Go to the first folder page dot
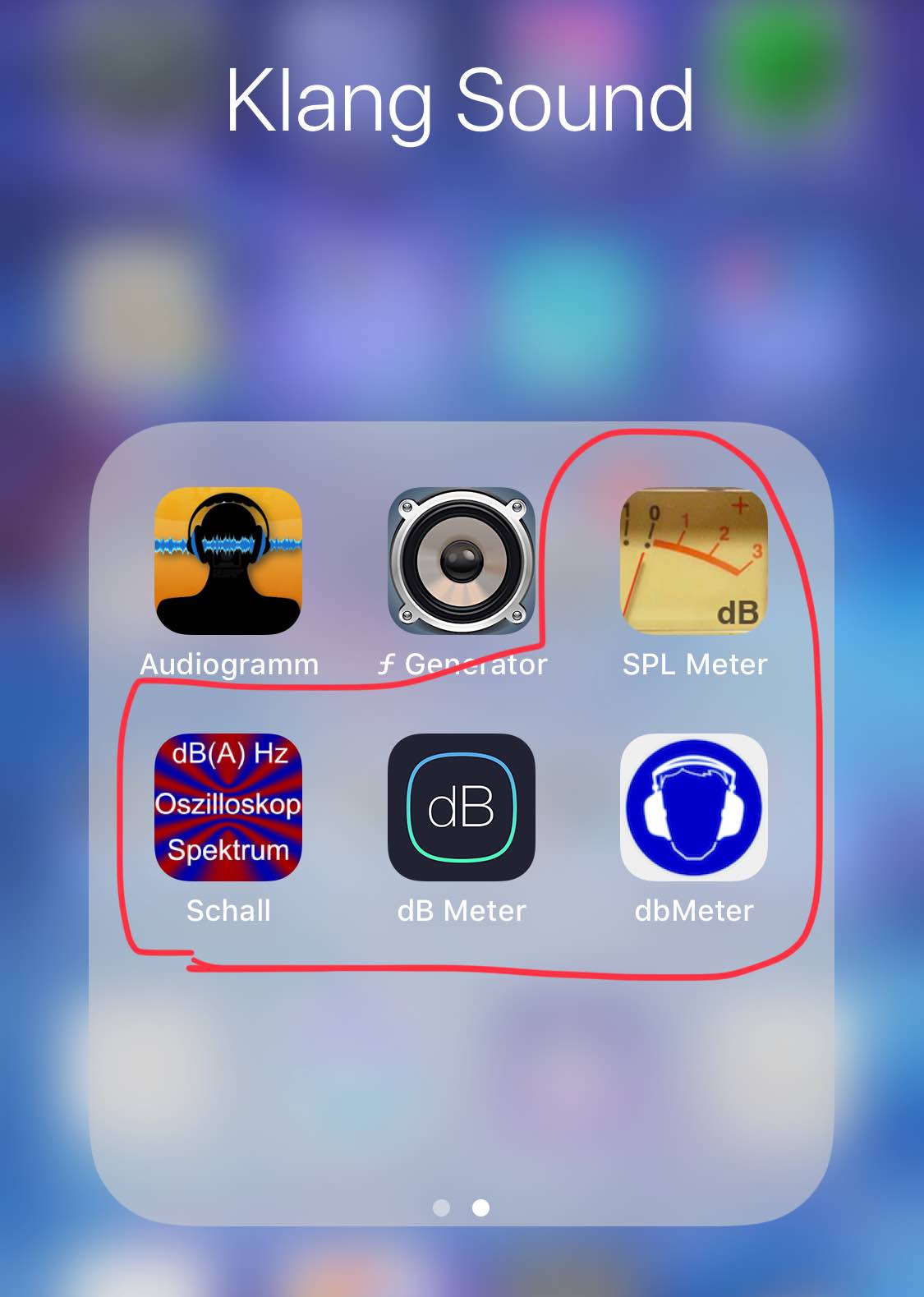 [441, 1207]
